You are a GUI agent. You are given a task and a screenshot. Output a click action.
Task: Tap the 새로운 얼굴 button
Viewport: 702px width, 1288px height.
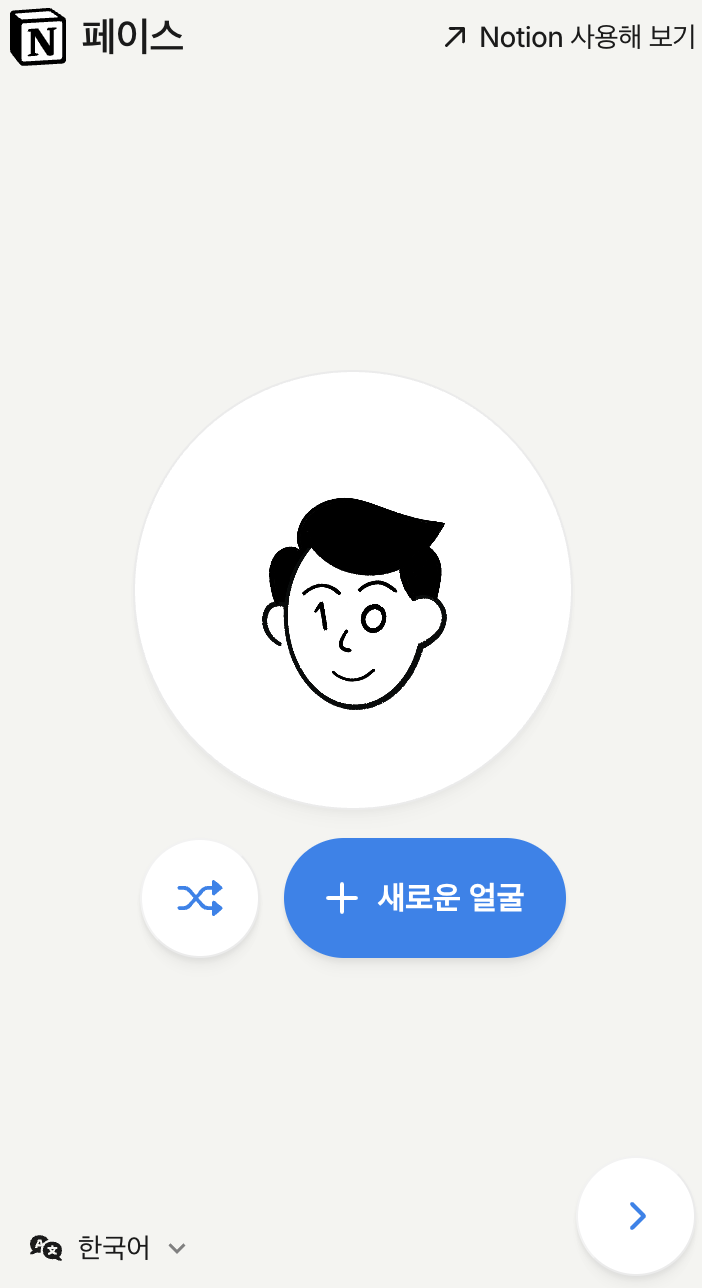pyautogui.click(x=425, y=898)
